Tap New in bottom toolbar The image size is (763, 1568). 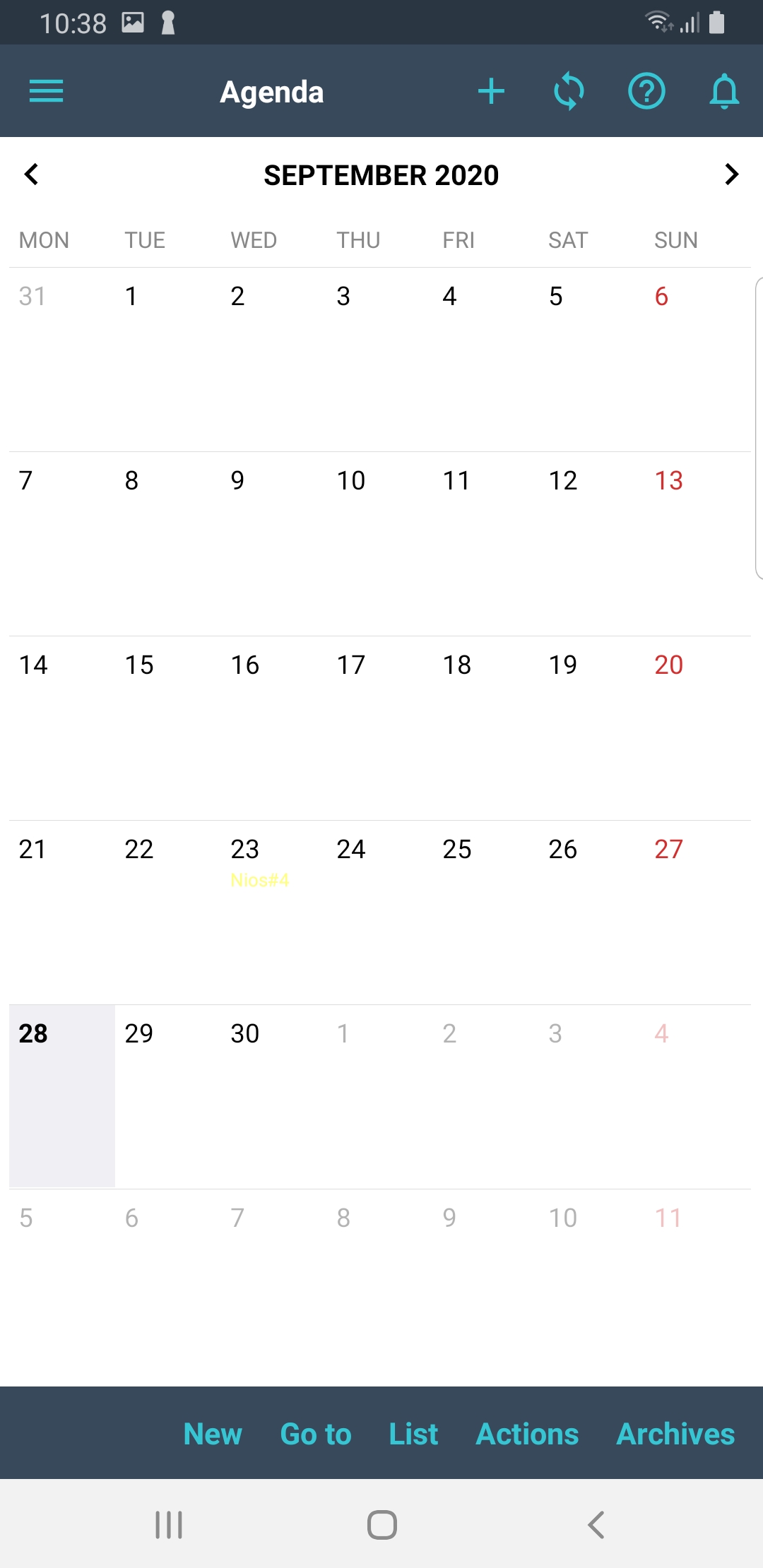[x=213, y=1434]
